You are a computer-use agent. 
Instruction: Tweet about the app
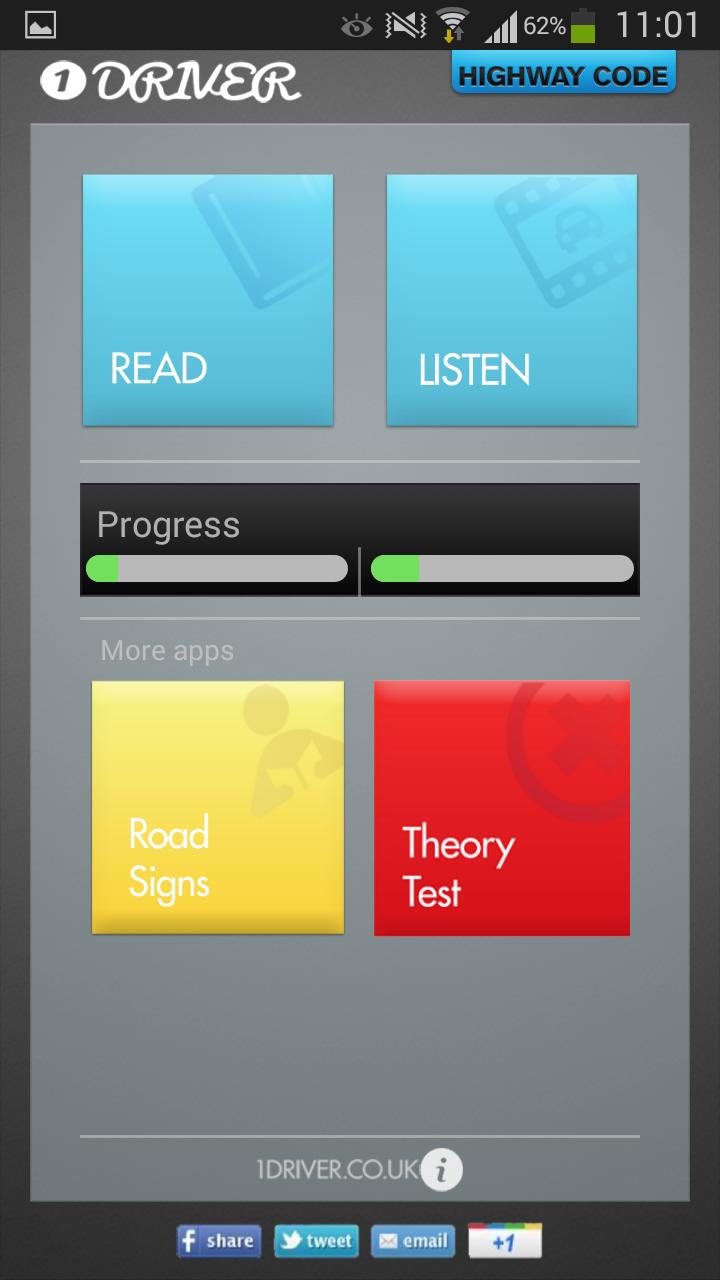click(315, 1241)
